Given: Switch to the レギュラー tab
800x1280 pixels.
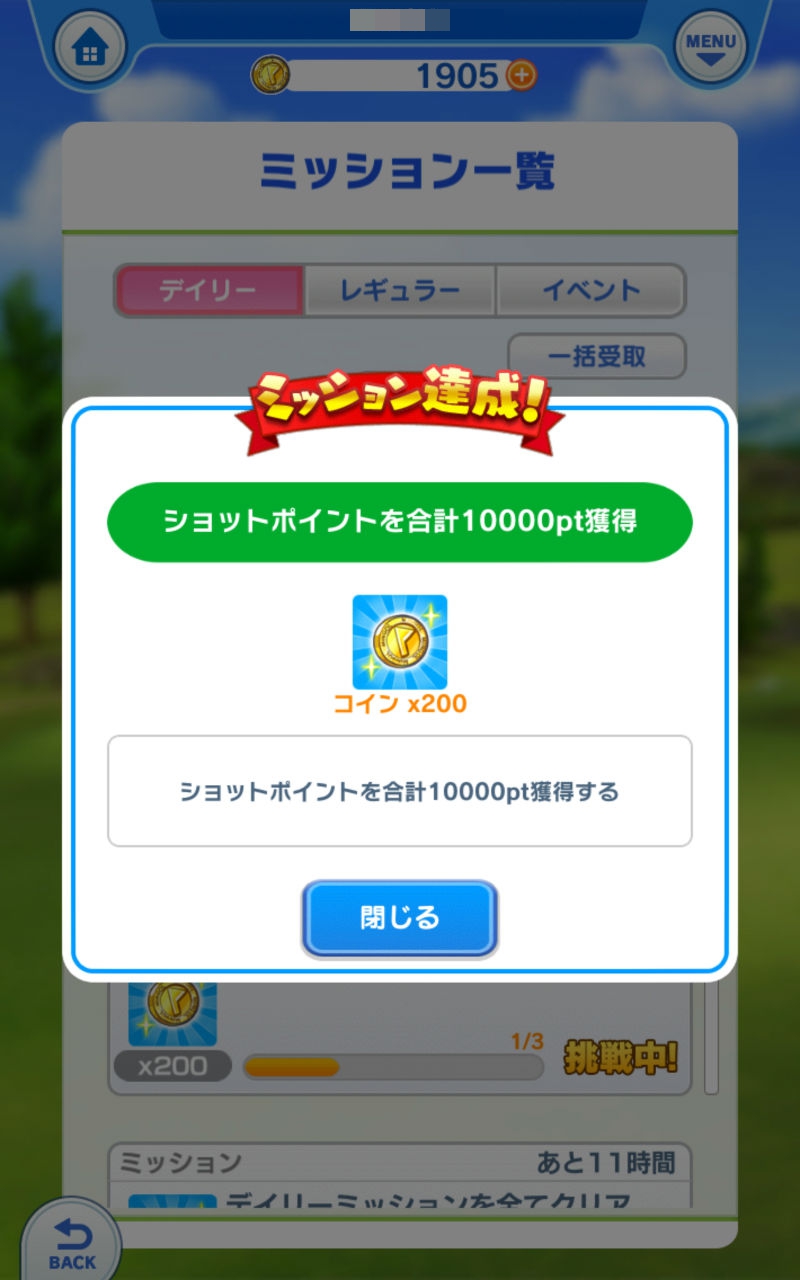Looking at the screenshot, I should [399, 291].
